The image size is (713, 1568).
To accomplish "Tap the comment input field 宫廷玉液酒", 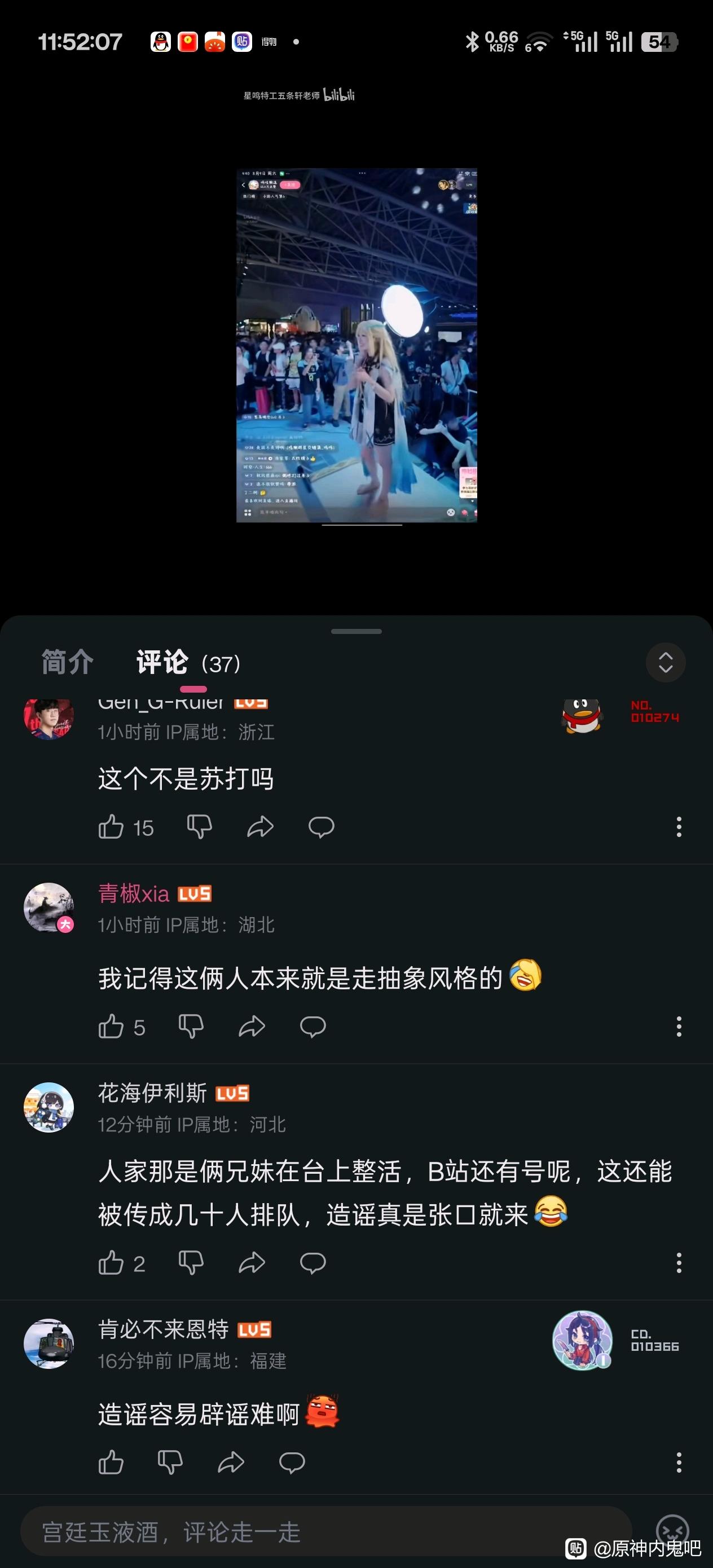I will [x=325, y=1531].
